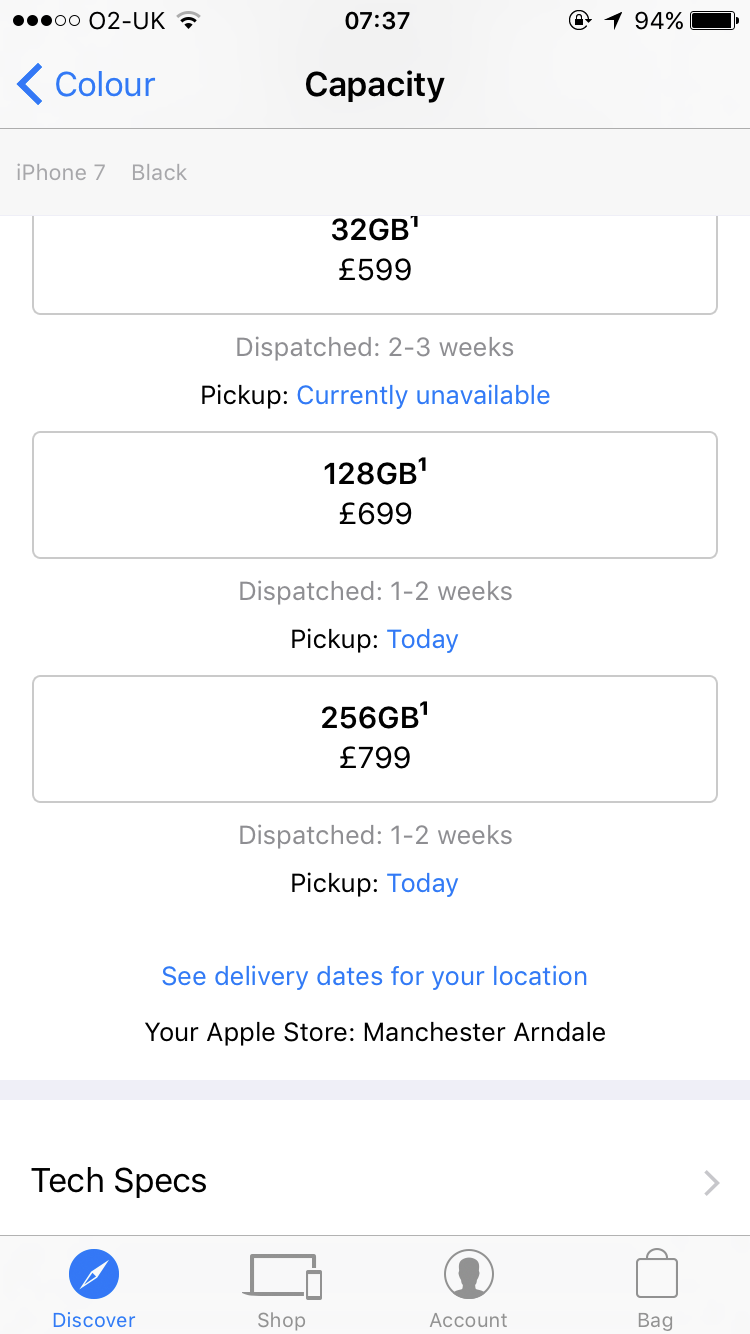Switch to the Shop tab
750x1334 pixels.
pyautogui.click(x=282, y=1289)
